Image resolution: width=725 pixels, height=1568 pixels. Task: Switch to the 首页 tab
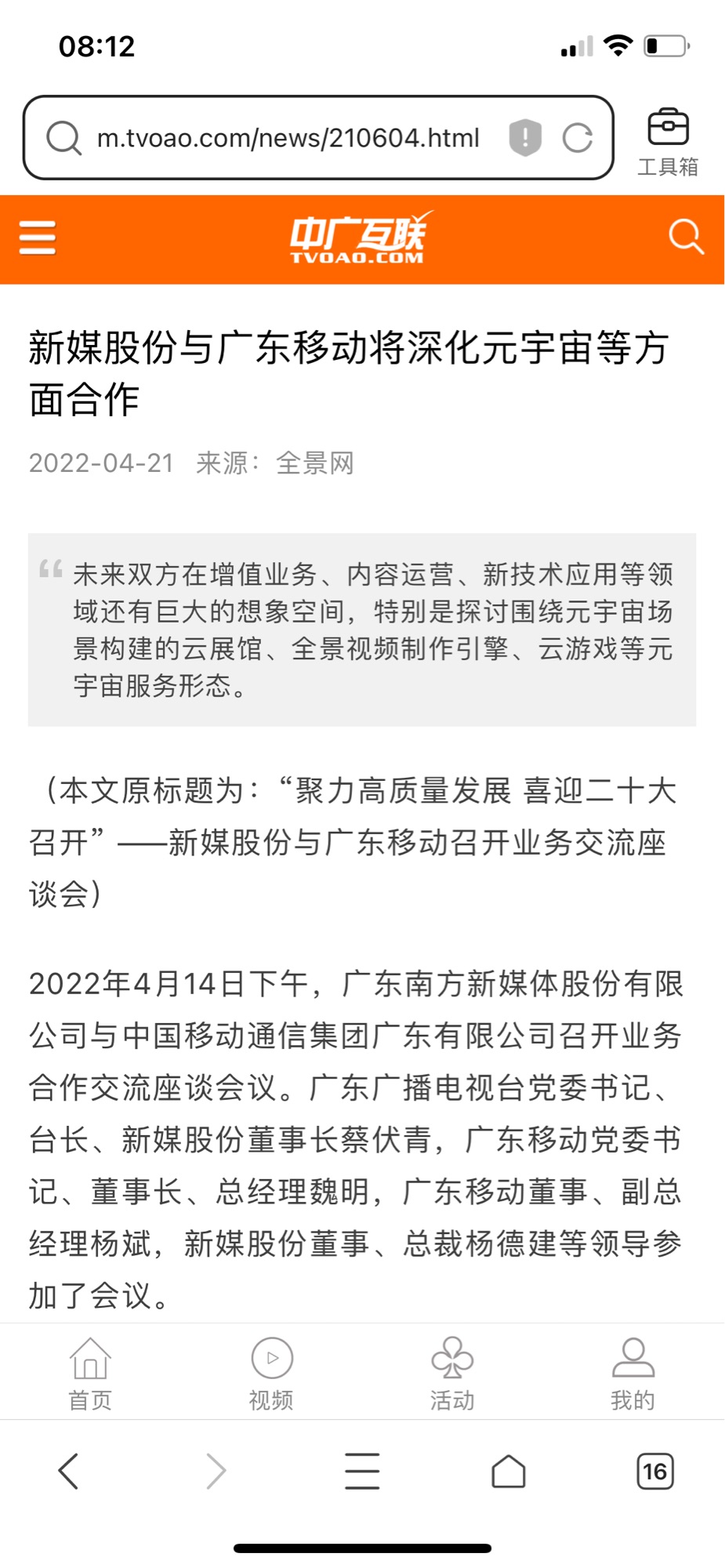[x=90, y=1373]
